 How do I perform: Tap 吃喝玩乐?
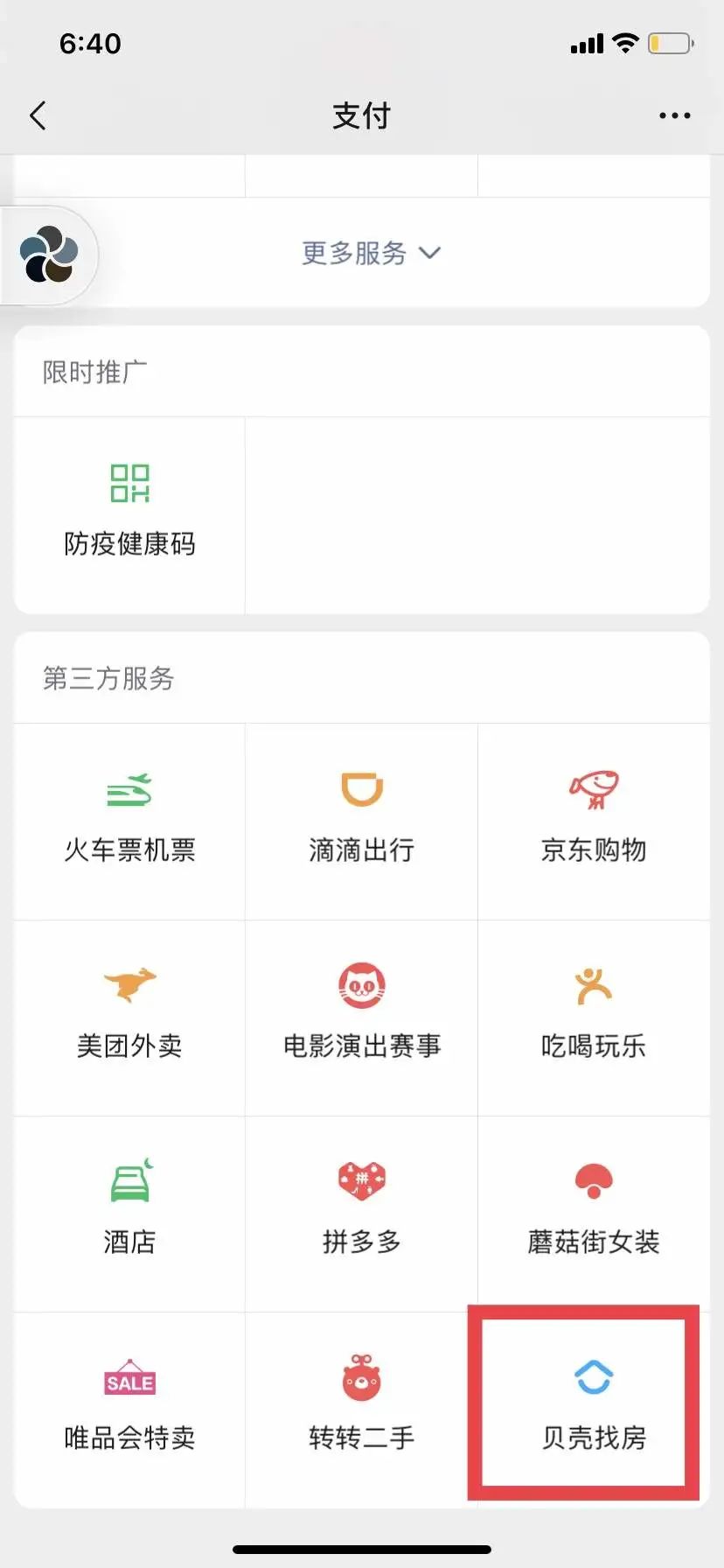coord(594,1018)
